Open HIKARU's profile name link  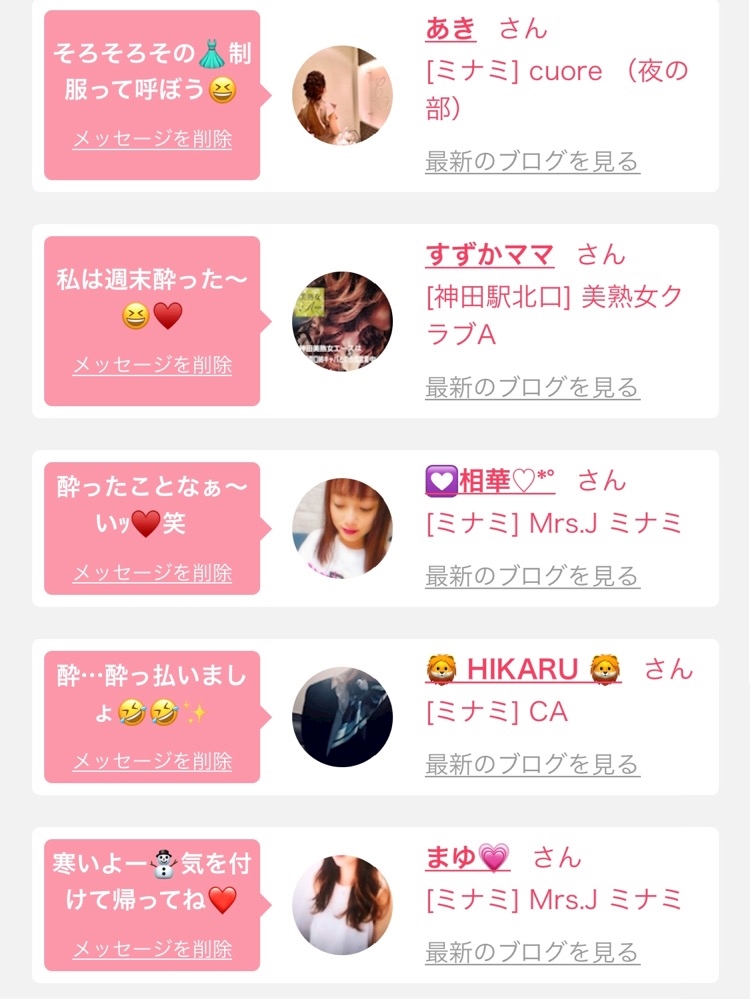[x=523, y=669]
